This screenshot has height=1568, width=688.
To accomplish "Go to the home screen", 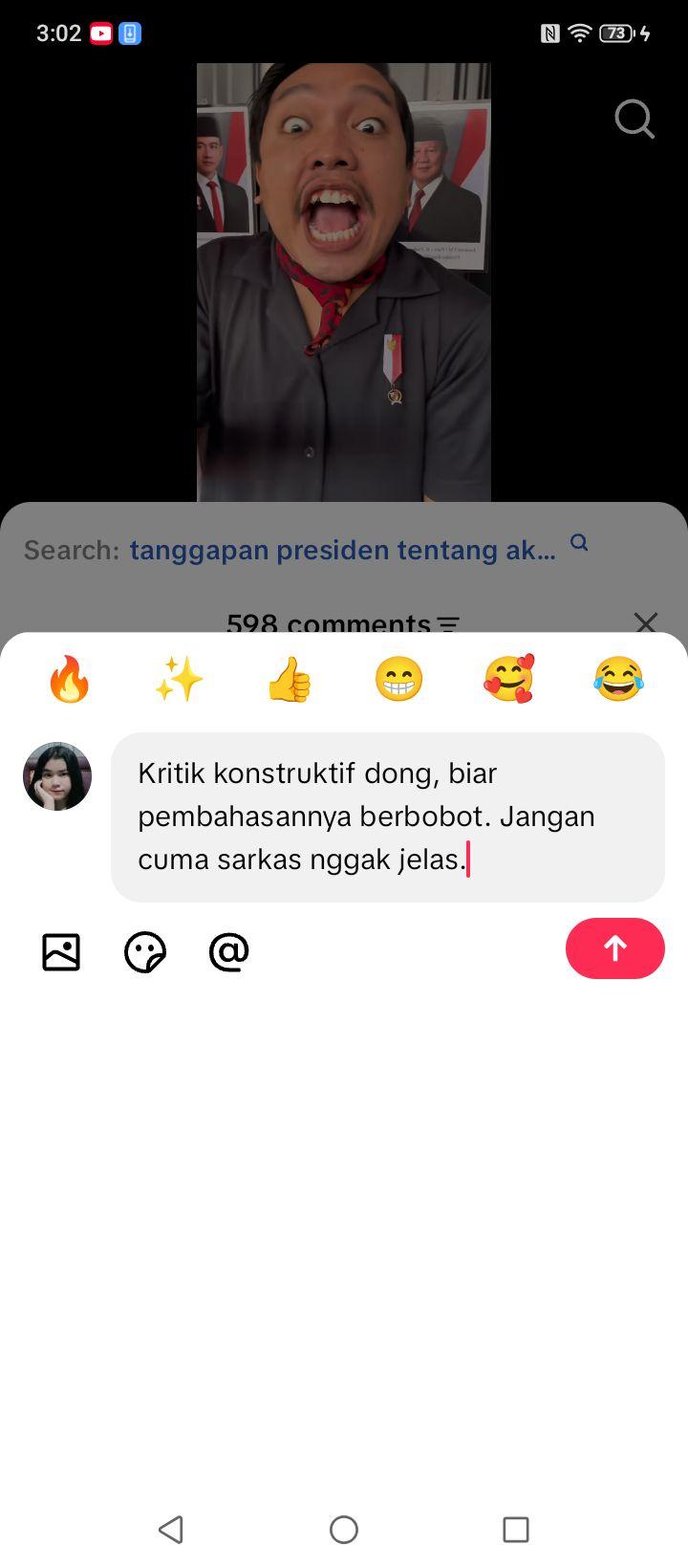I will click(344, 1529).
